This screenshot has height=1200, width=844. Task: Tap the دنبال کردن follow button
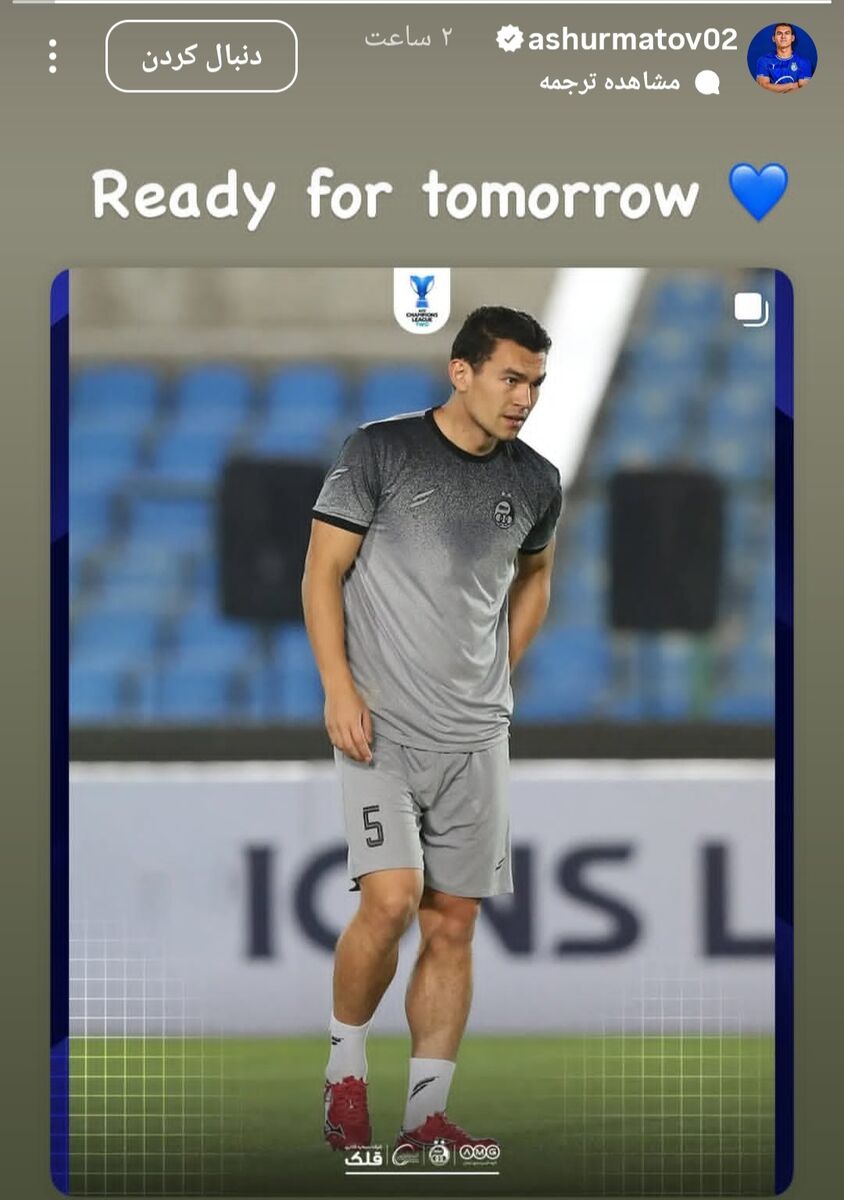pyautogui.click(x=201, y=57)
